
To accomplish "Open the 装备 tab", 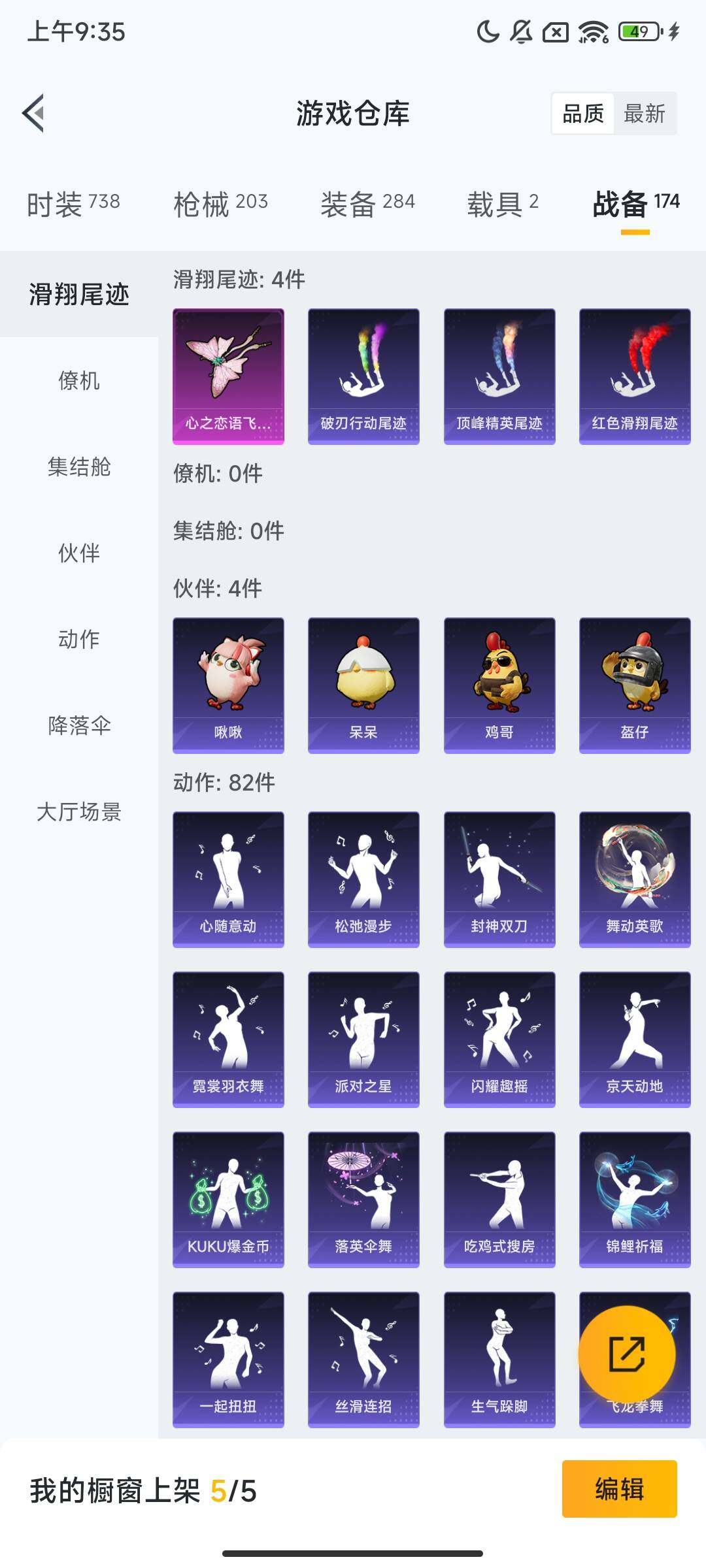I will click(367, 204).
